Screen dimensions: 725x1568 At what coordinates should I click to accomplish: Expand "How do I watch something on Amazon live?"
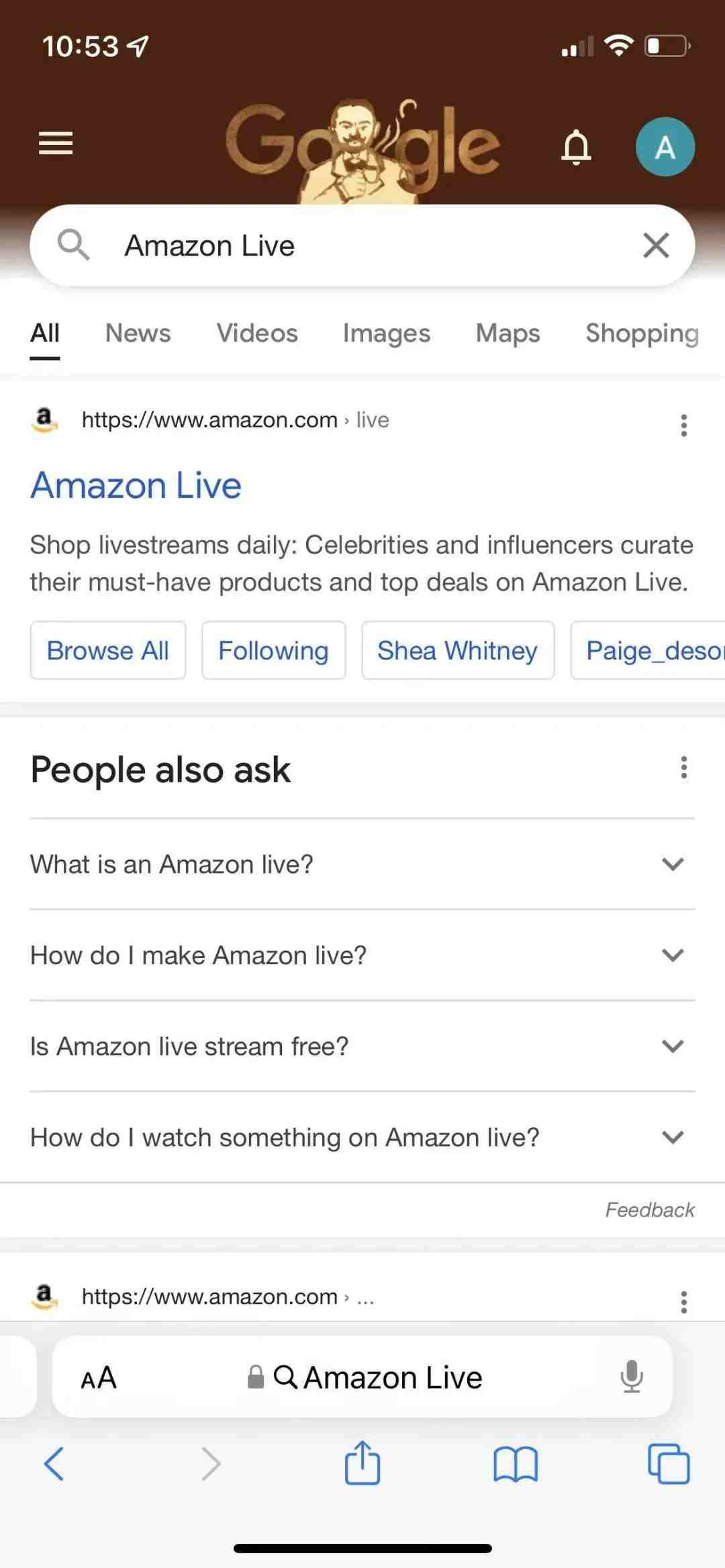362,1137
